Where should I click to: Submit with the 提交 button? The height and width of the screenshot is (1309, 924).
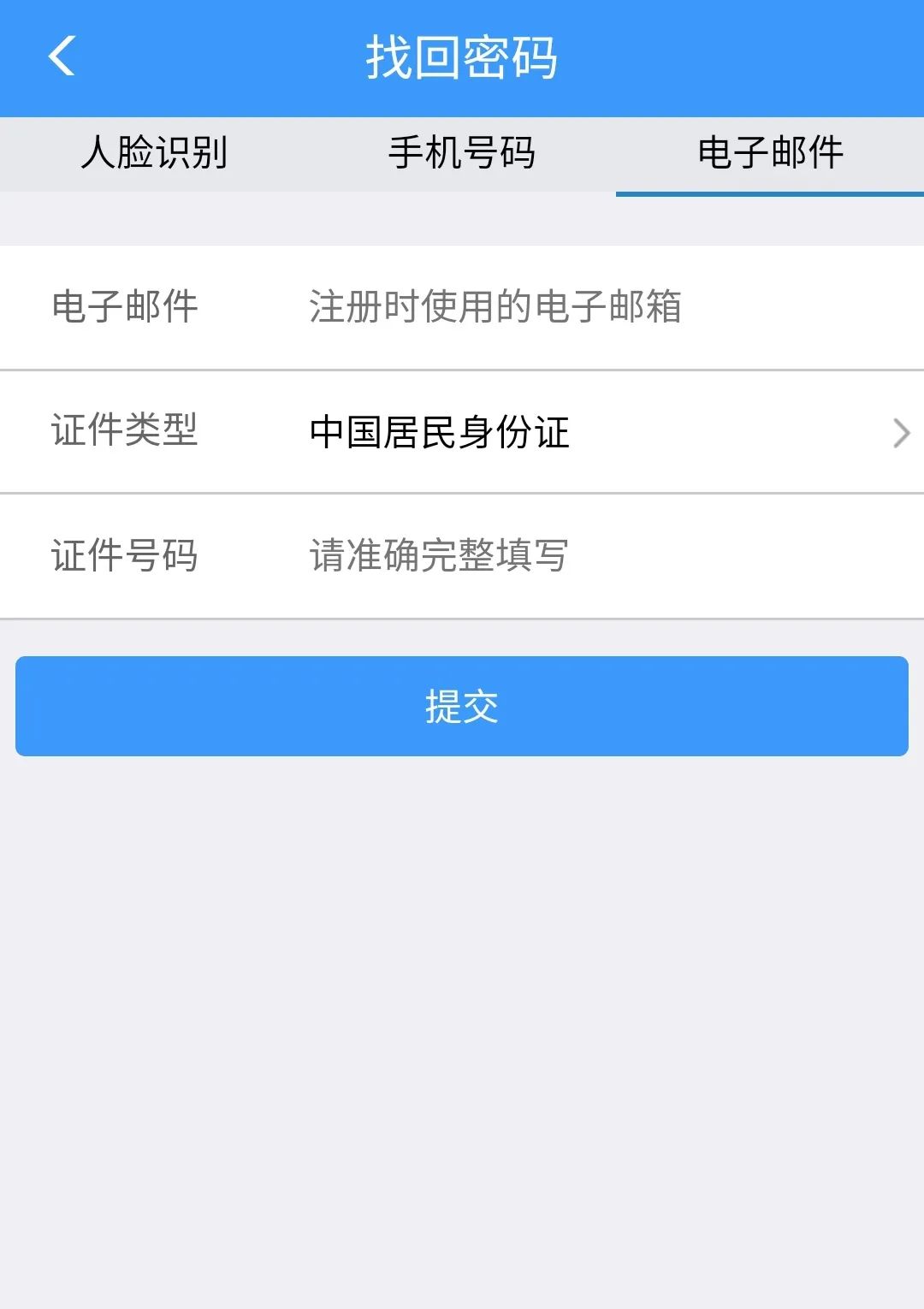[462, 706]
